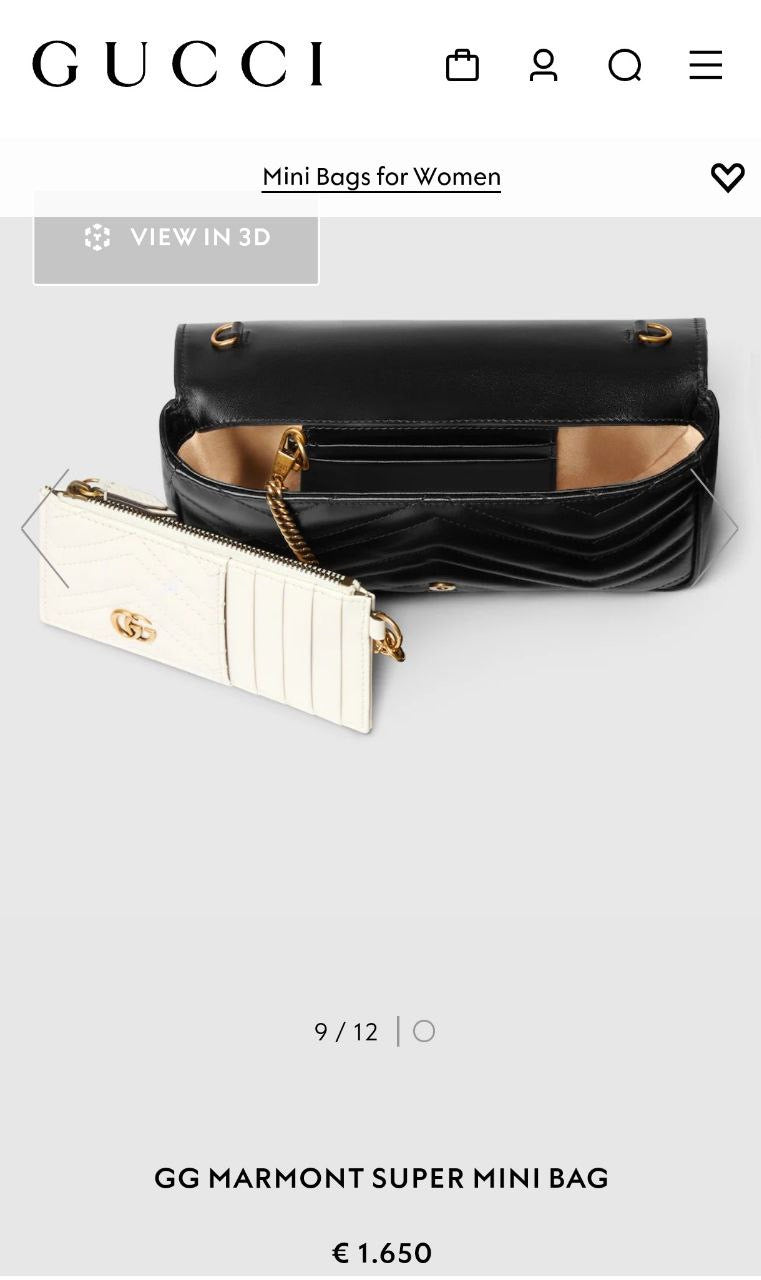This screenshot has width=761, height=1280.
Task: Launch the View in 3D viewer
Action: [x=176, y=238]
